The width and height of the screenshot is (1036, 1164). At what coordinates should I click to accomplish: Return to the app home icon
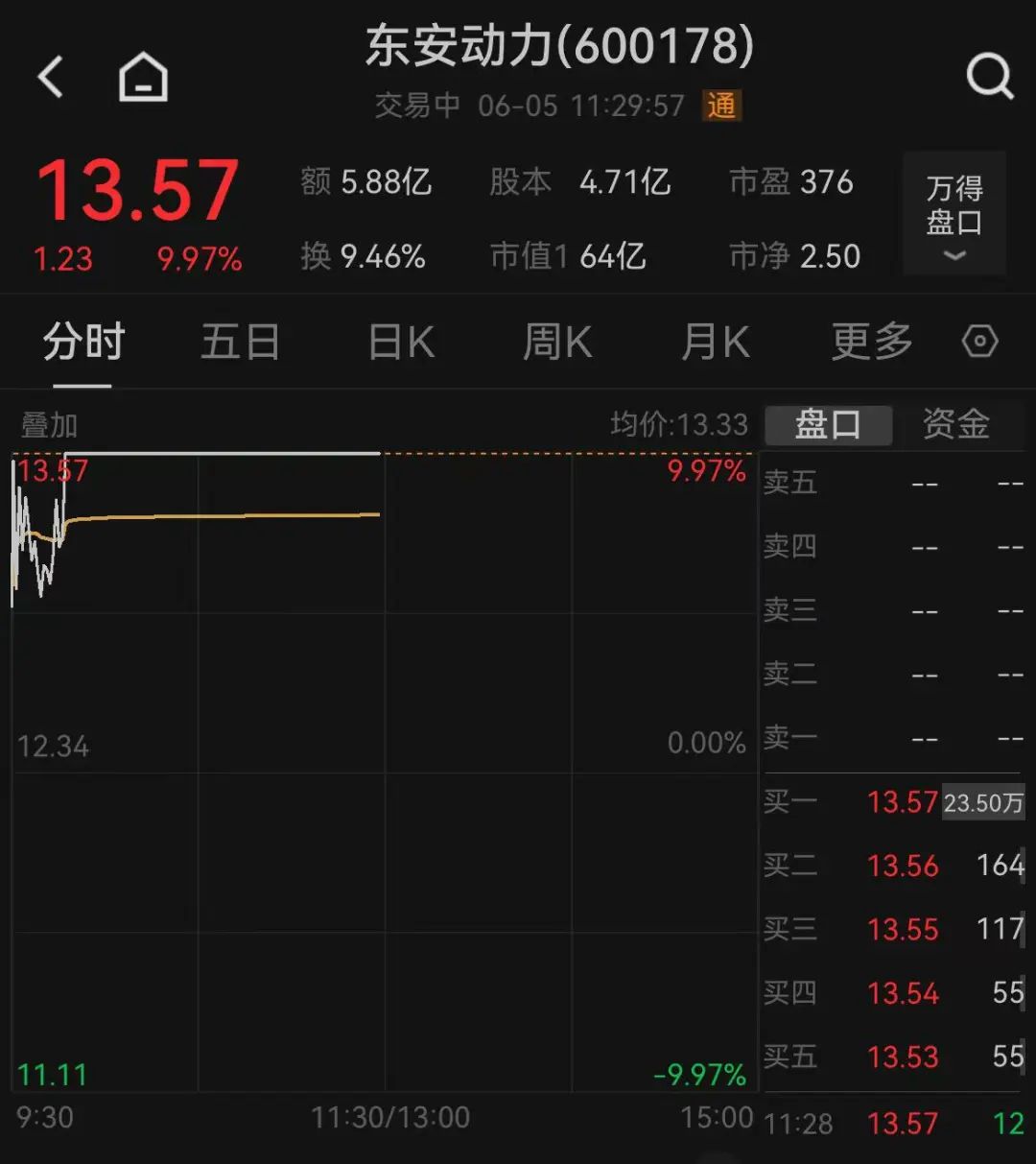(143, 77)
